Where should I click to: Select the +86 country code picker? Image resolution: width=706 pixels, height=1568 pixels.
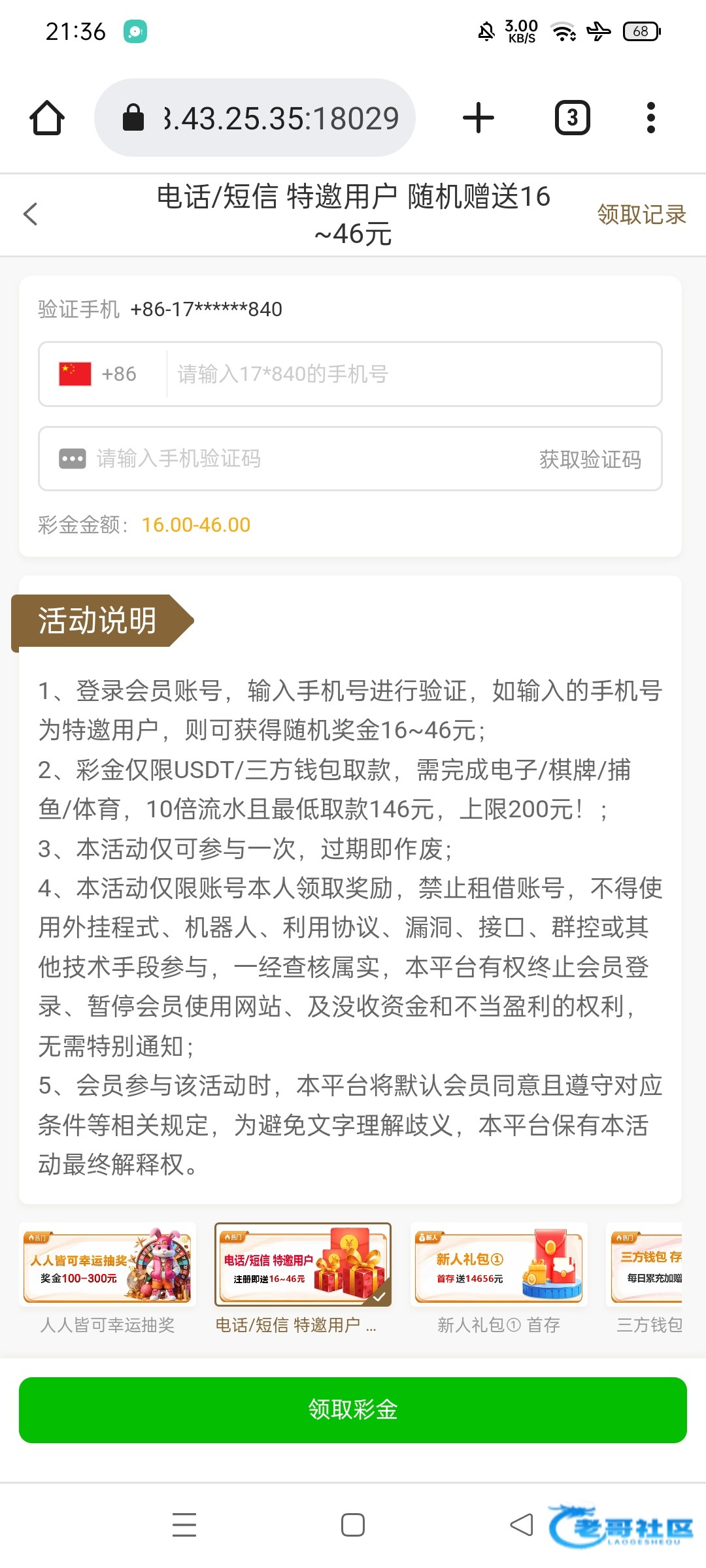[x=98, y=374]
